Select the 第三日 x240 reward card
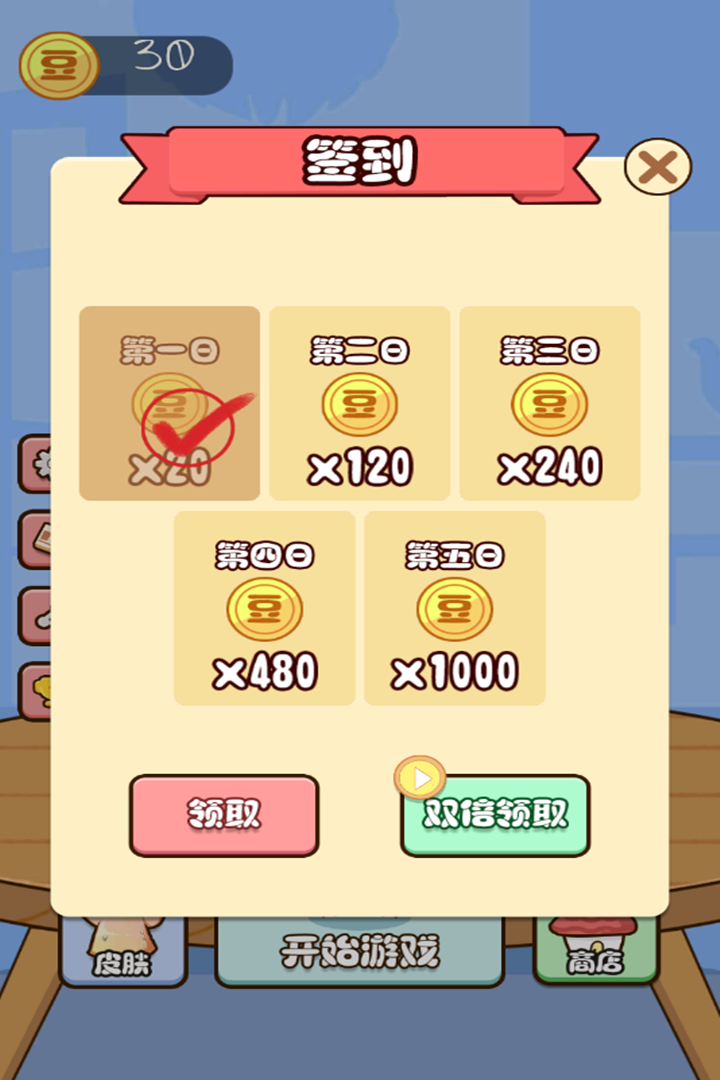Screen dimensions: 720x1080 tap(549, 403)
